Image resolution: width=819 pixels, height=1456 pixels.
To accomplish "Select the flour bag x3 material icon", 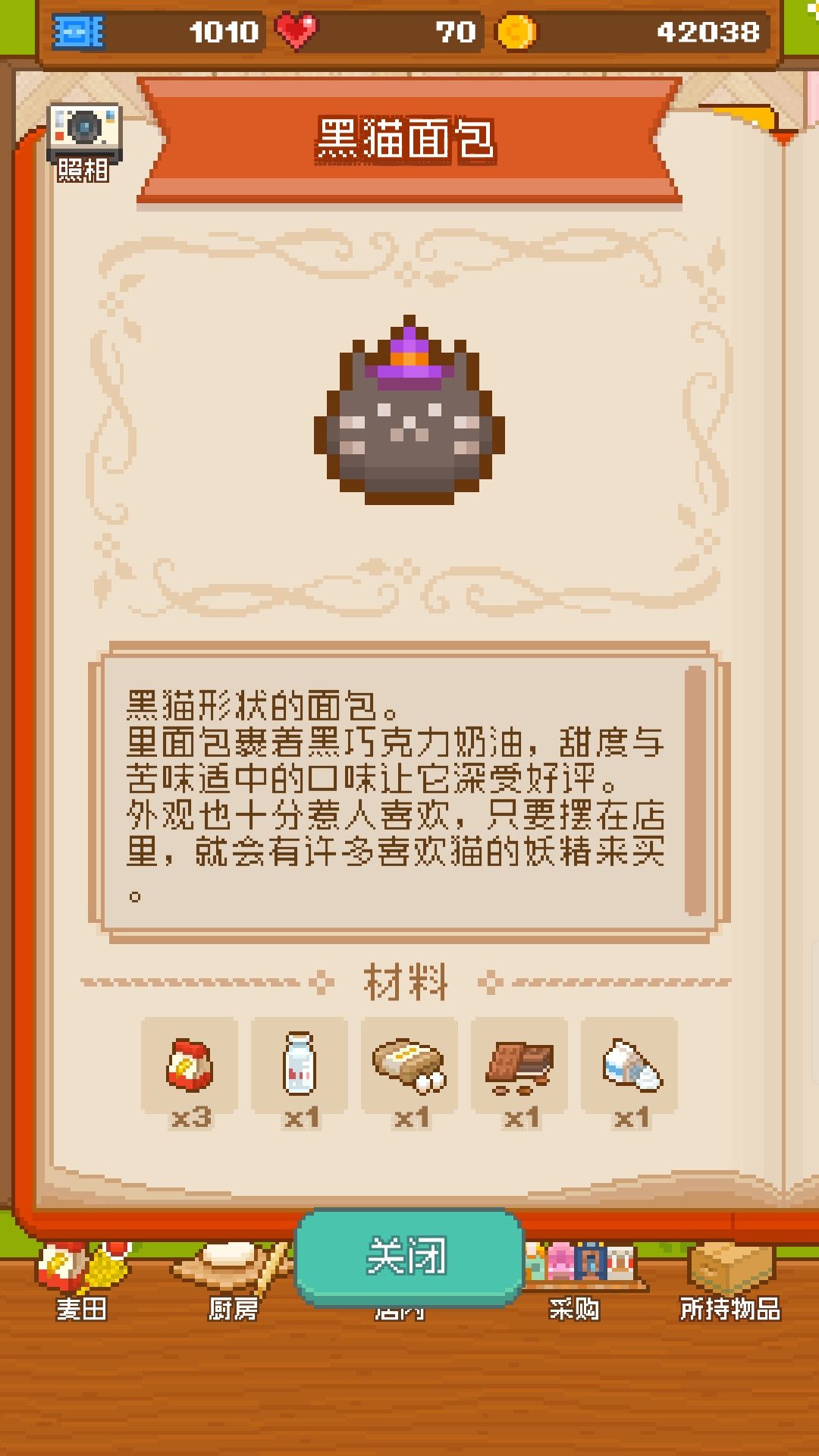I will pos(190,1065).
